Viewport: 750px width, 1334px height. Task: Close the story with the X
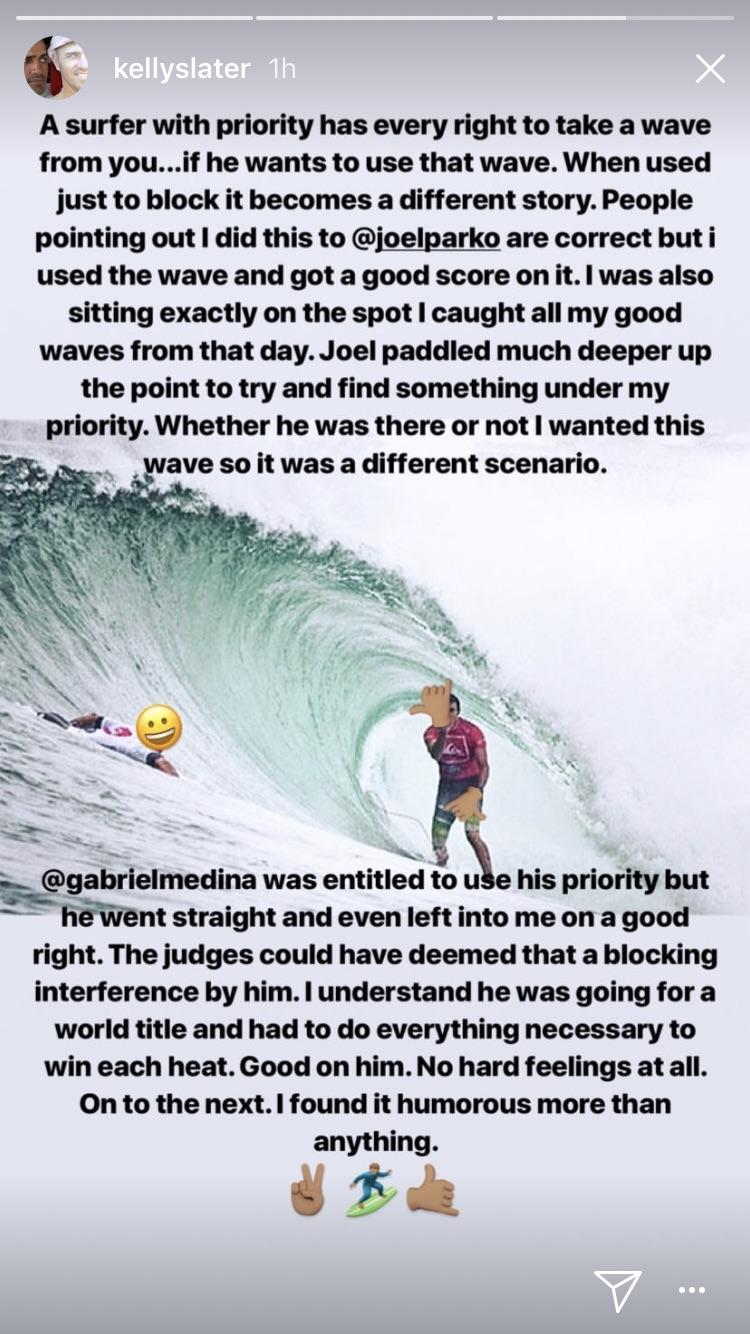pyautogui.click(x=710, y=68)
